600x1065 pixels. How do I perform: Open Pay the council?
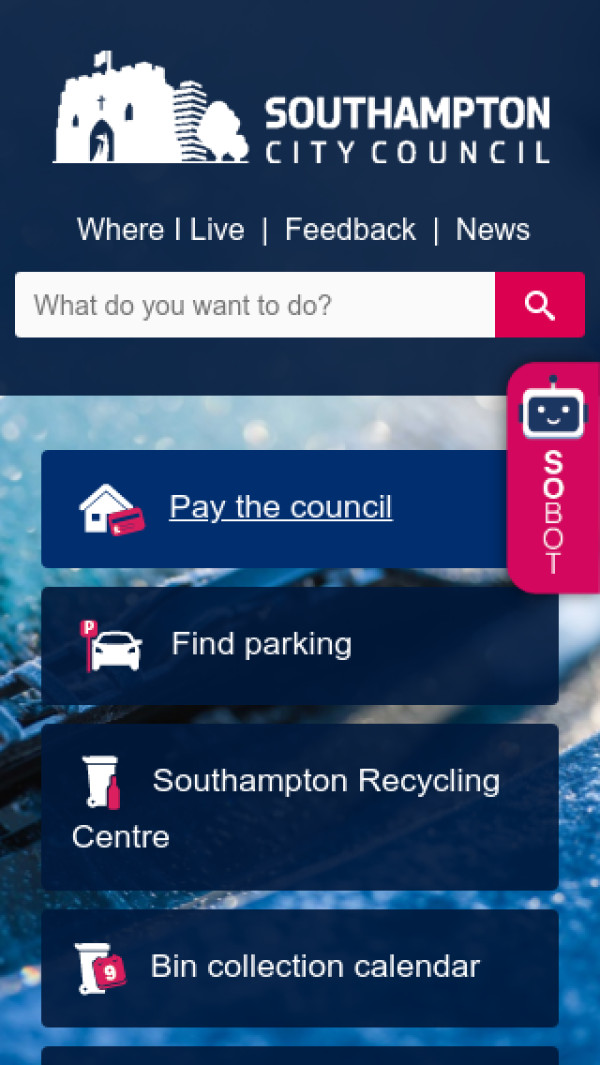[x=280, y=508]
